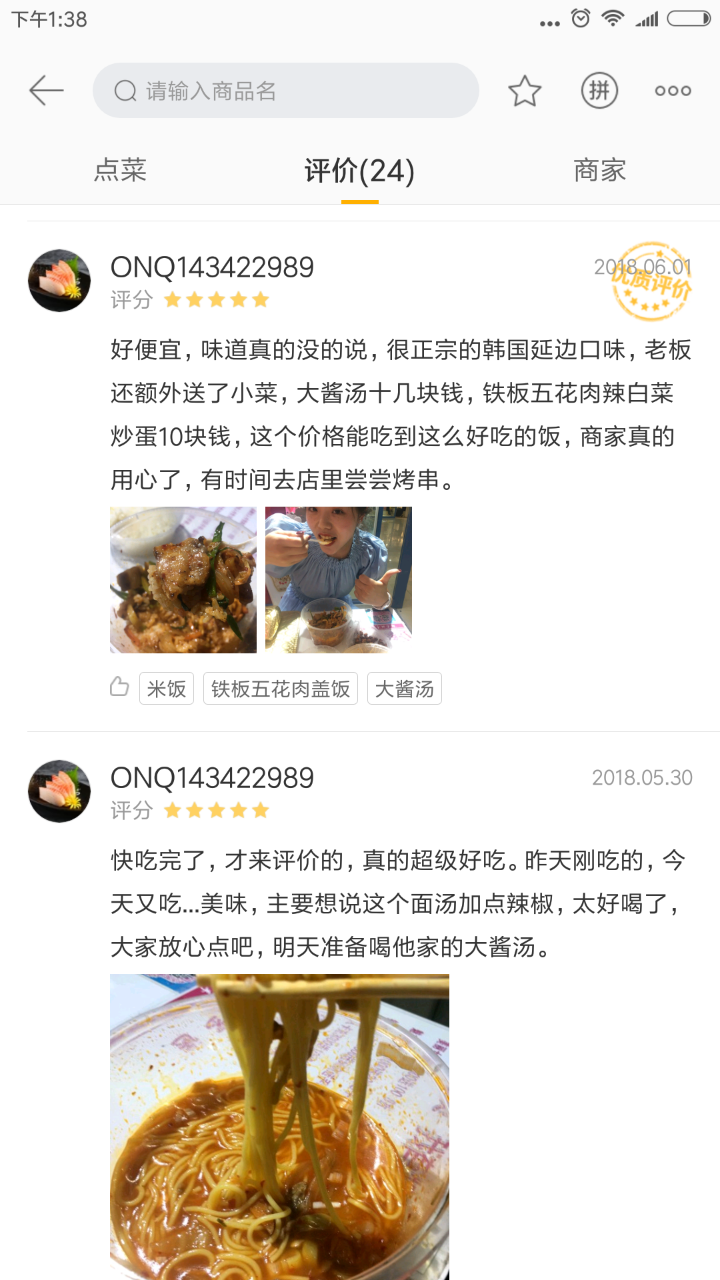Enlarge the noodle soup review photo
Image resolution: width=720 pixels, height=1280 pixels.
279,1125
